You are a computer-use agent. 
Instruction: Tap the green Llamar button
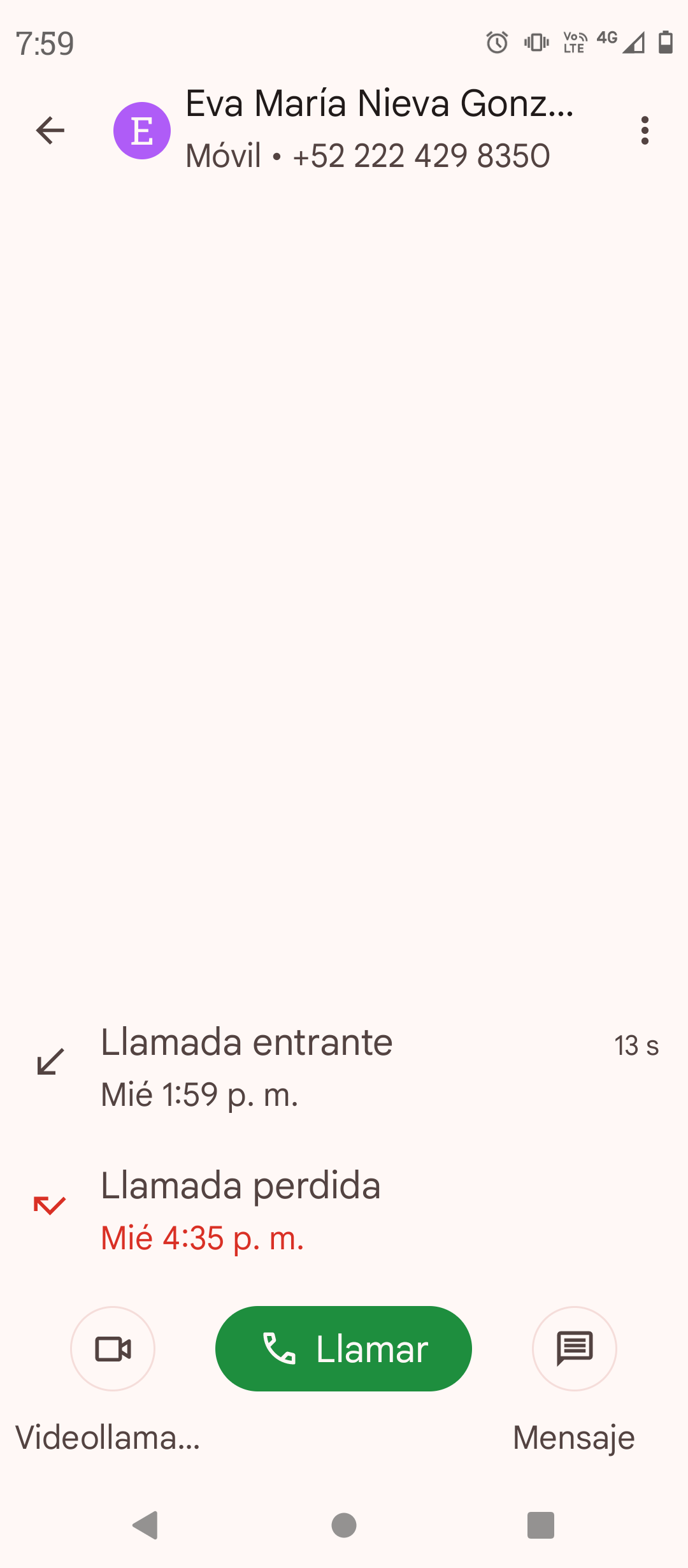click(x=343, y=1349)
